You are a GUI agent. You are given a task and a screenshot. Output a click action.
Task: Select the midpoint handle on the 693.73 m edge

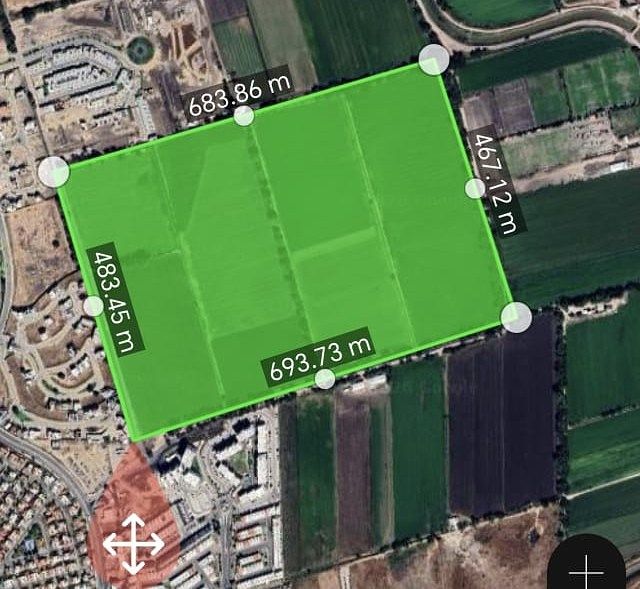click(325, 379)
